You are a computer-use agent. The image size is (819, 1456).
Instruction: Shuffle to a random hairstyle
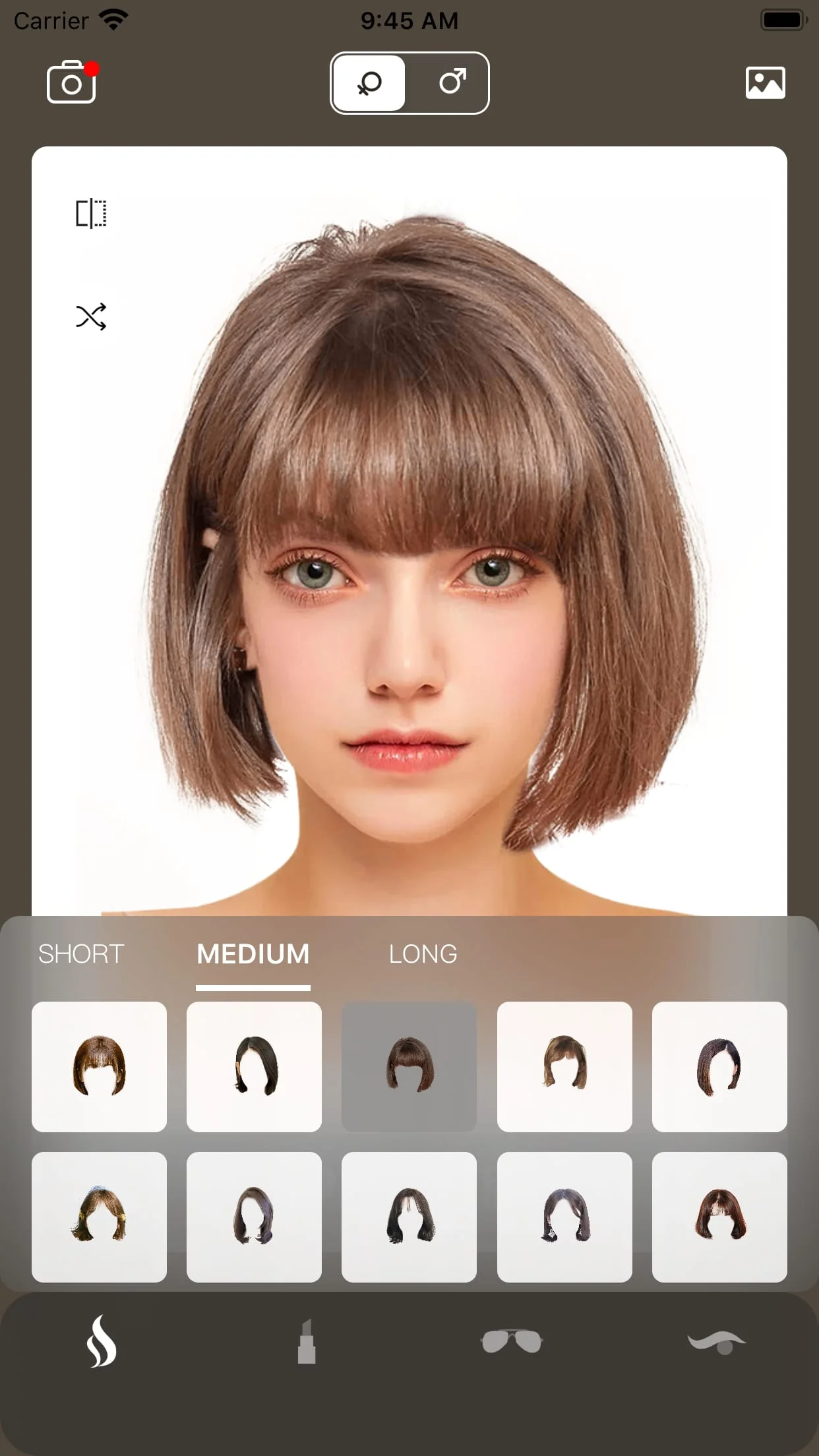[x=91, y=317]
